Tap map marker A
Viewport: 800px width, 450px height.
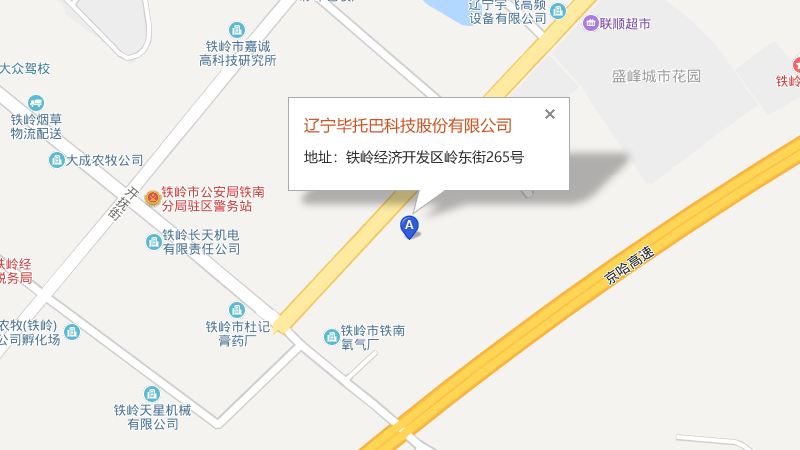[x=409, y=227]
